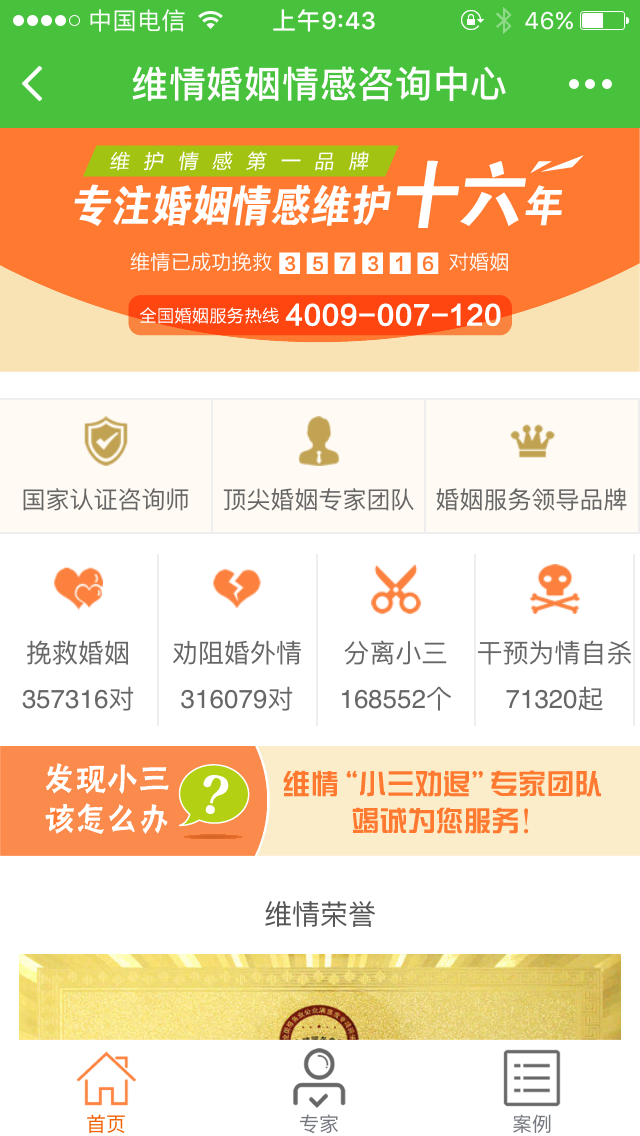Open the 发现小三该怎么办 banner

click(320, 801)
